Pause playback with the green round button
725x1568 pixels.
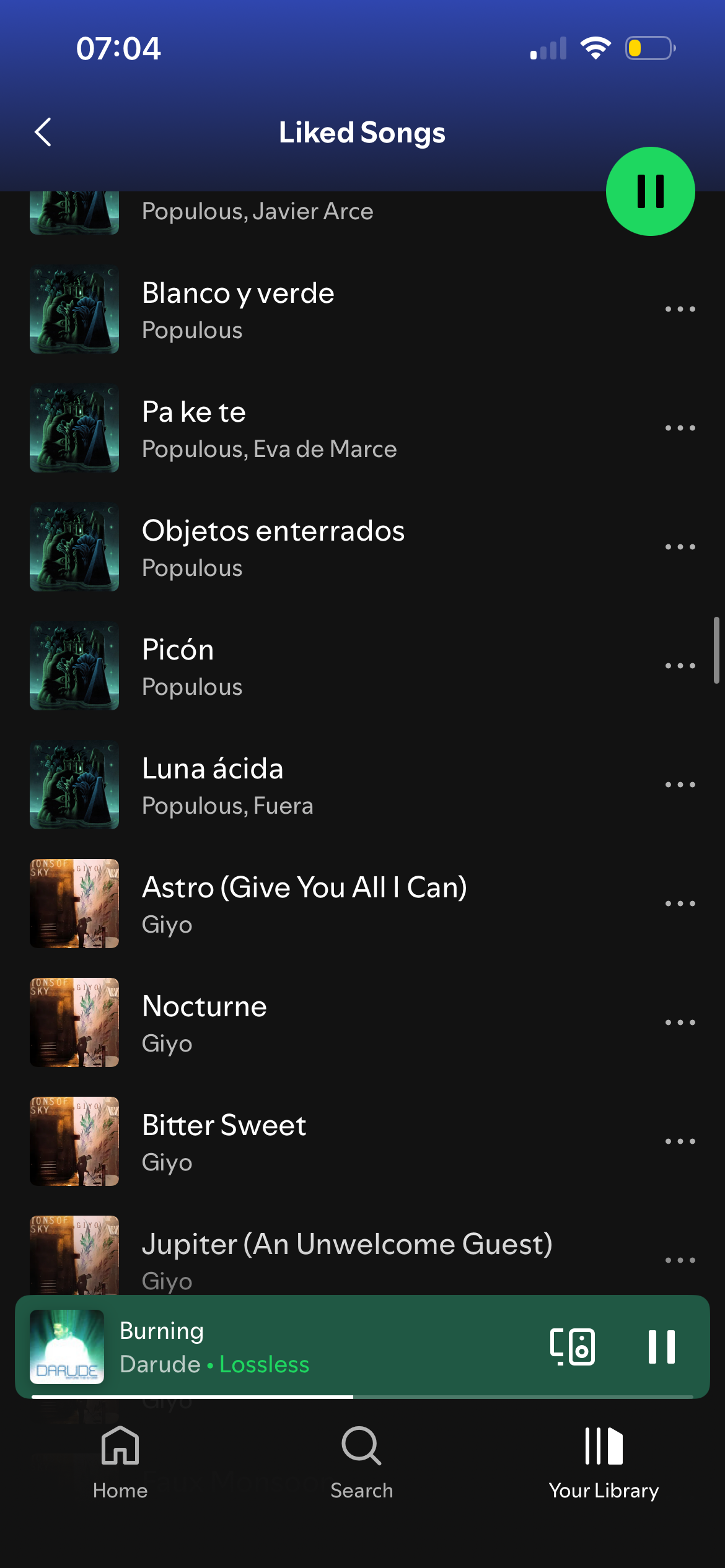coord(650,191)
